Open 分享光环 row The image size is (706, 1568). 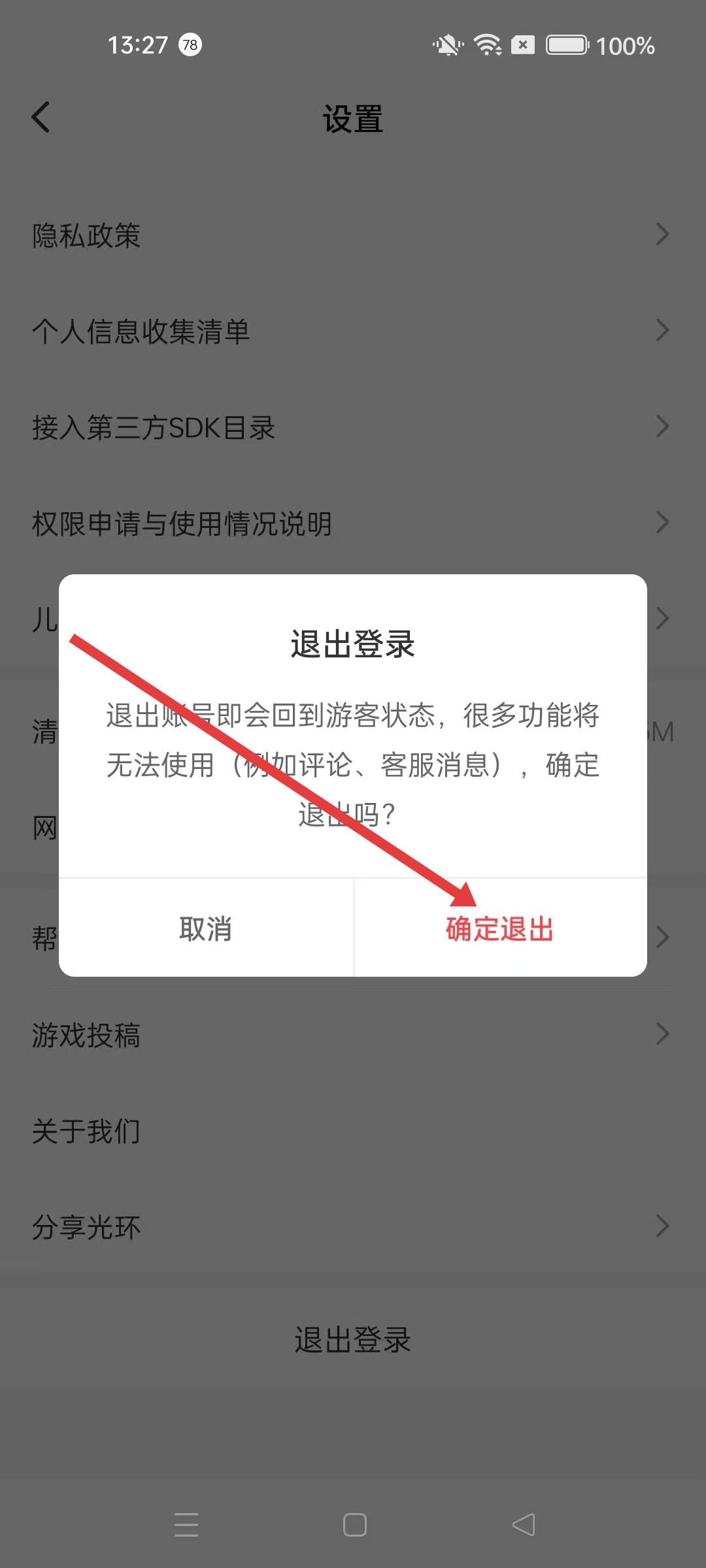pos(353,1227)
